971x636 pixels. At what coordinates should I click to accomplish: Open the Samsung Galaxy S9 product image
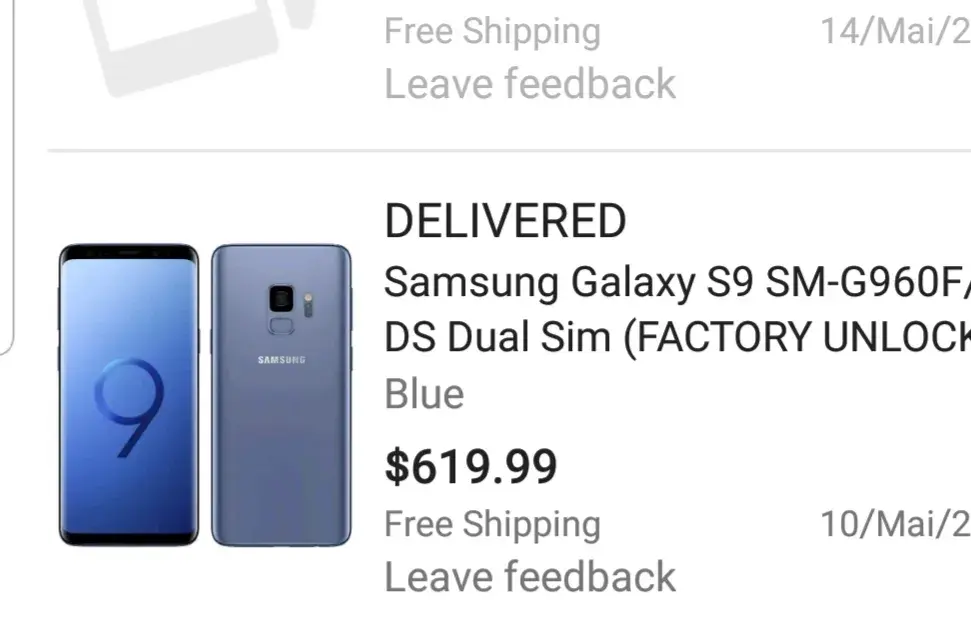205,394
